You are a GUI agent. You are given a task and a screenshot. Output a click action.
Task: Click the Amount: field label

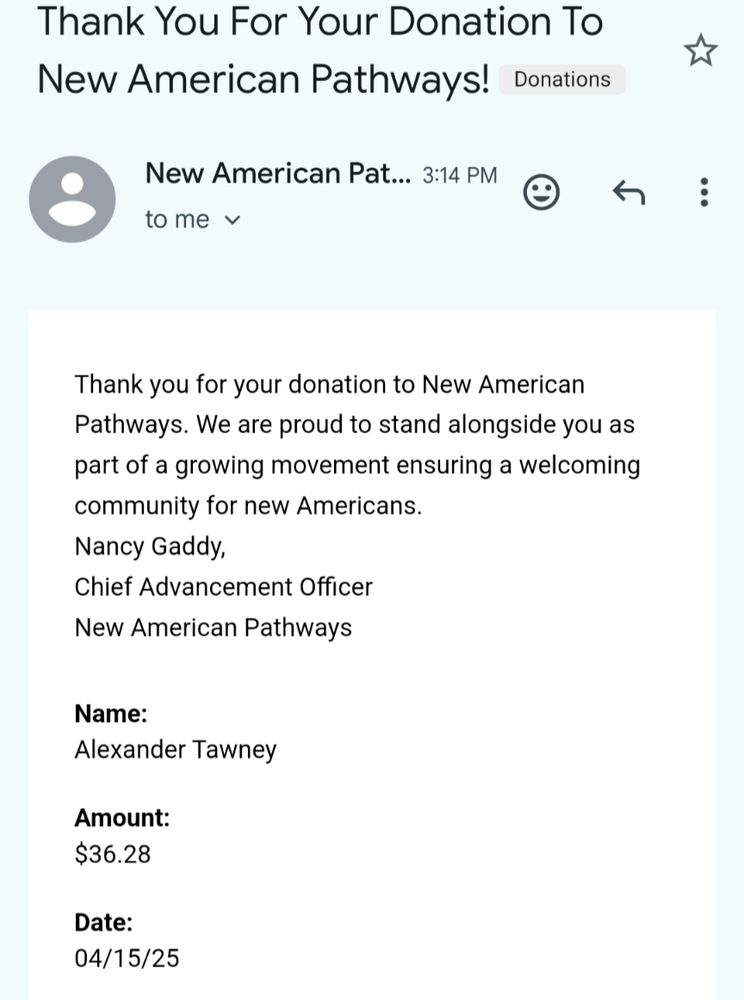click(121, 817)
